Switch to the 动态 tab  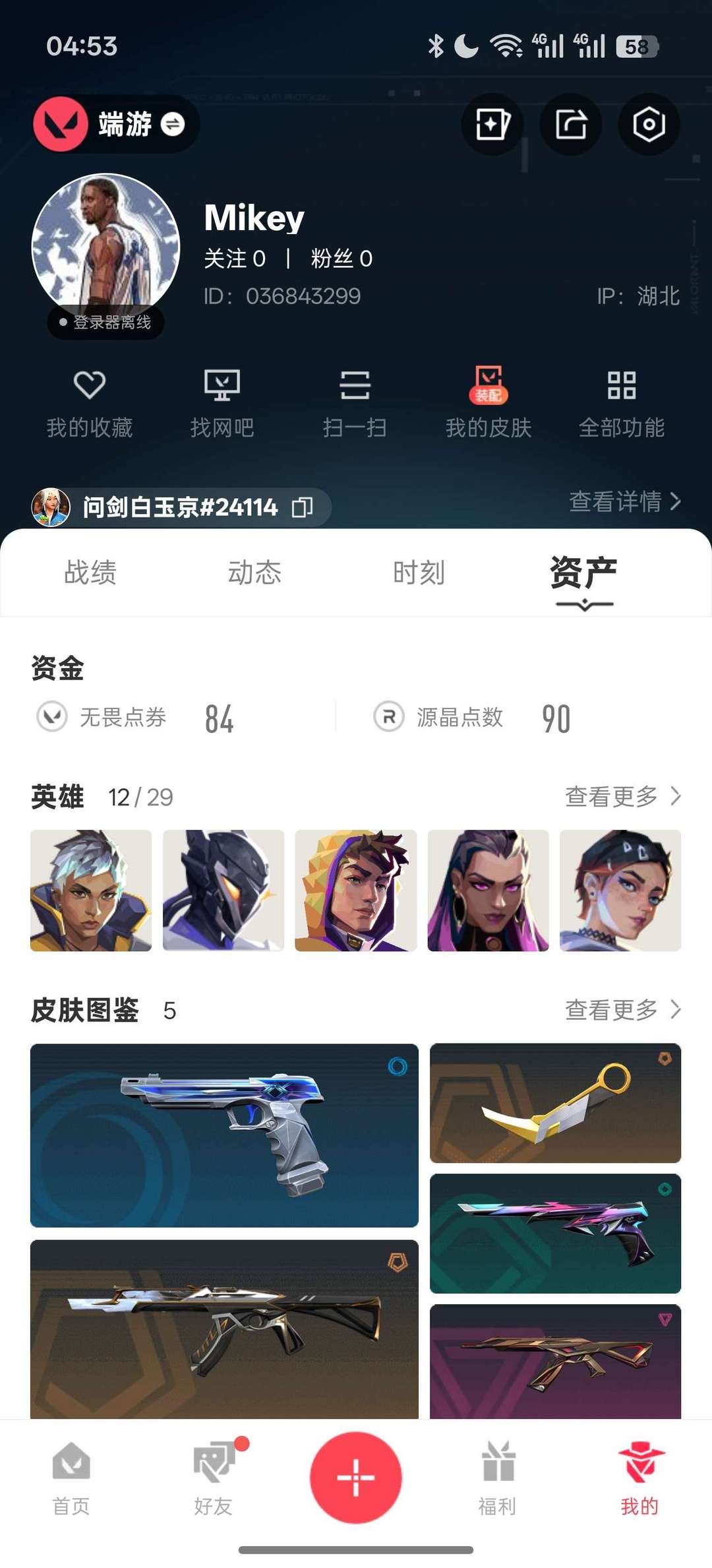click(x=254, y=572)
